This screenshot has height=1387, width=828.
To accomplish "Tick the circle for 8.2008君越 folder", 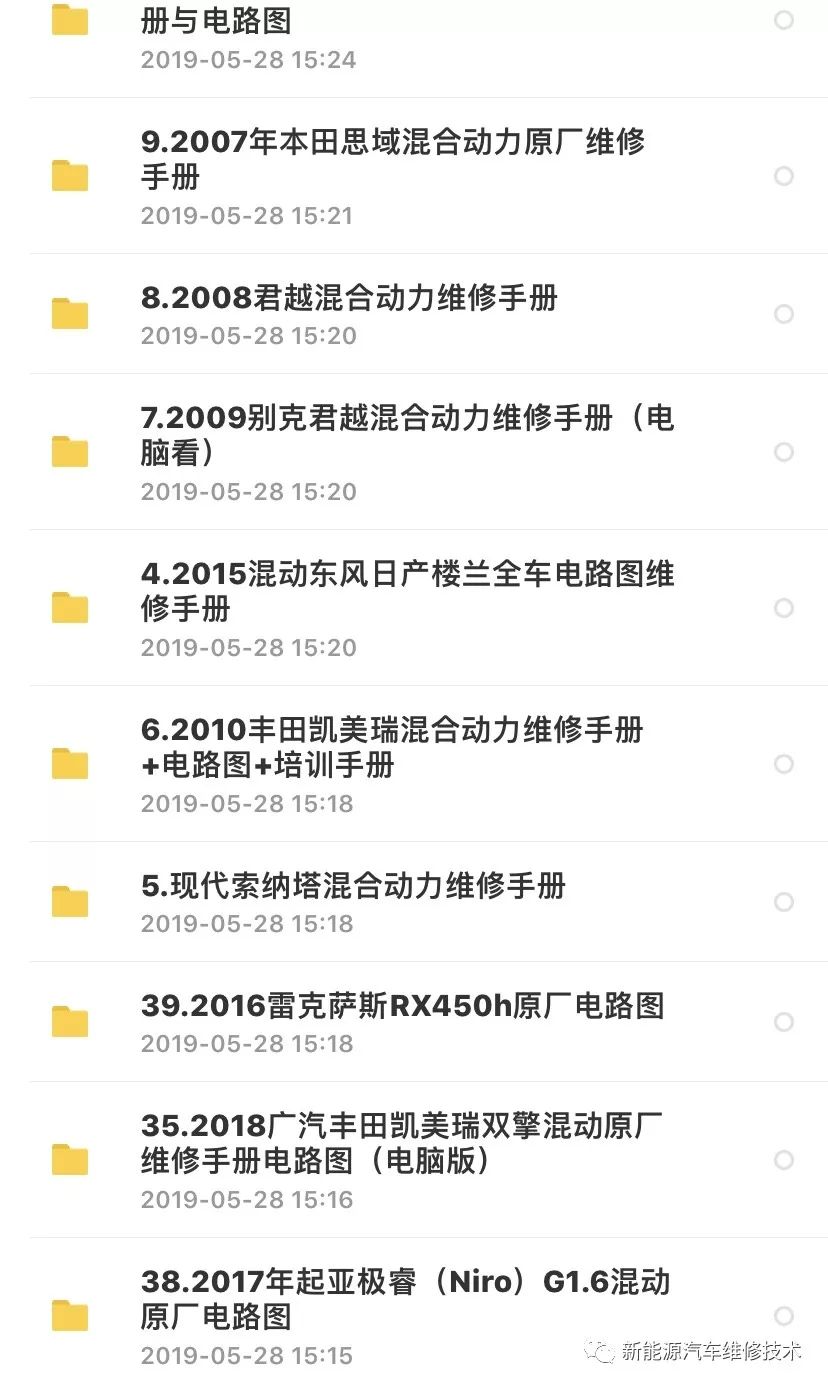I will [784, 314].
